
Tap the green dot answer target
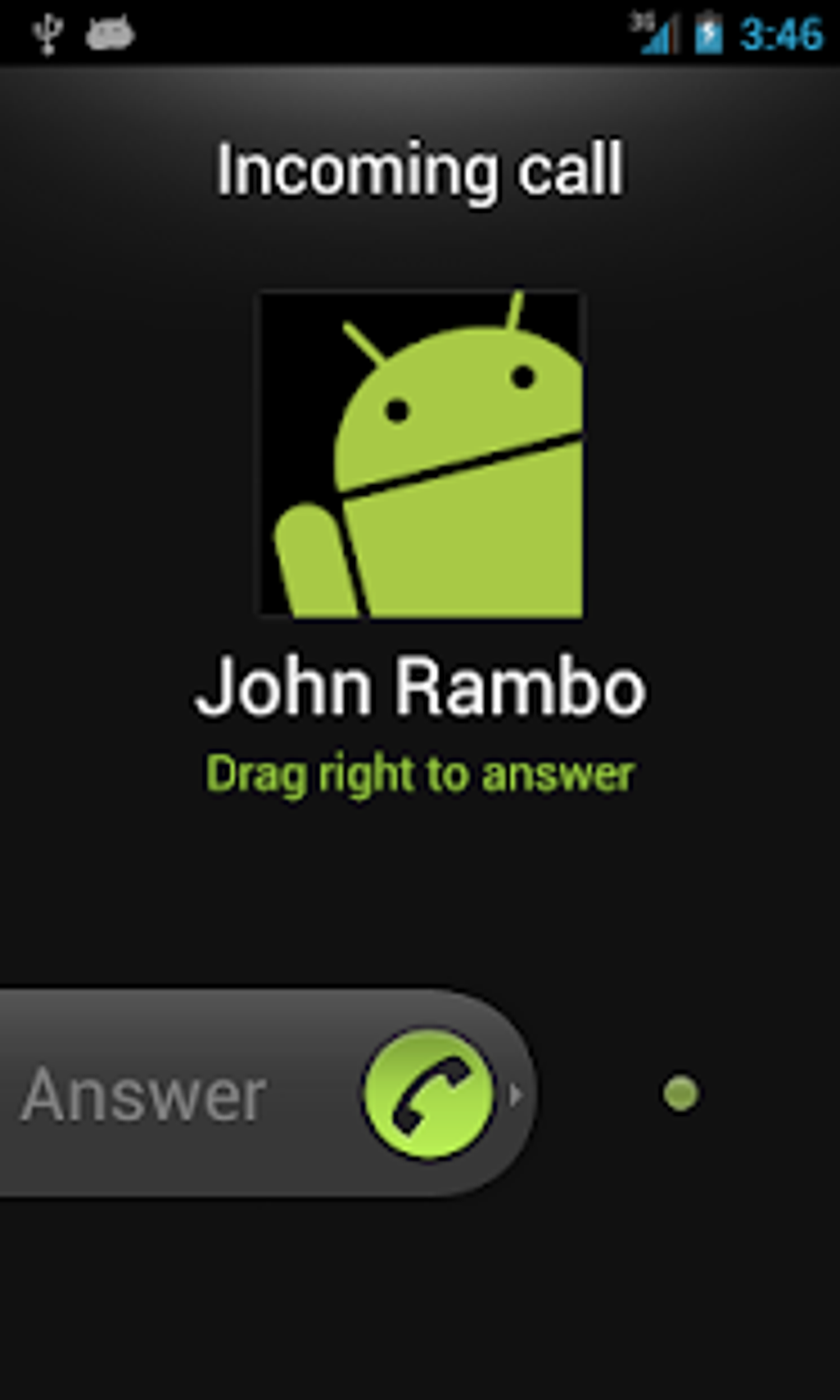679,1093
